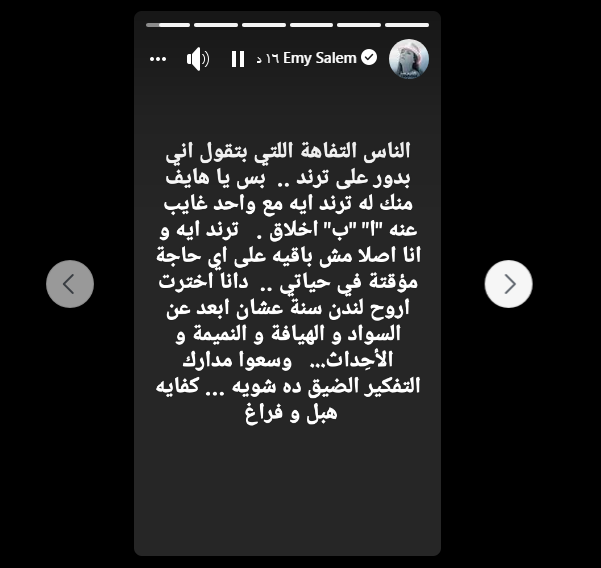This screenshot has height=568, width=601.
Task: Mute the story sound
Action: coord(197,59)
